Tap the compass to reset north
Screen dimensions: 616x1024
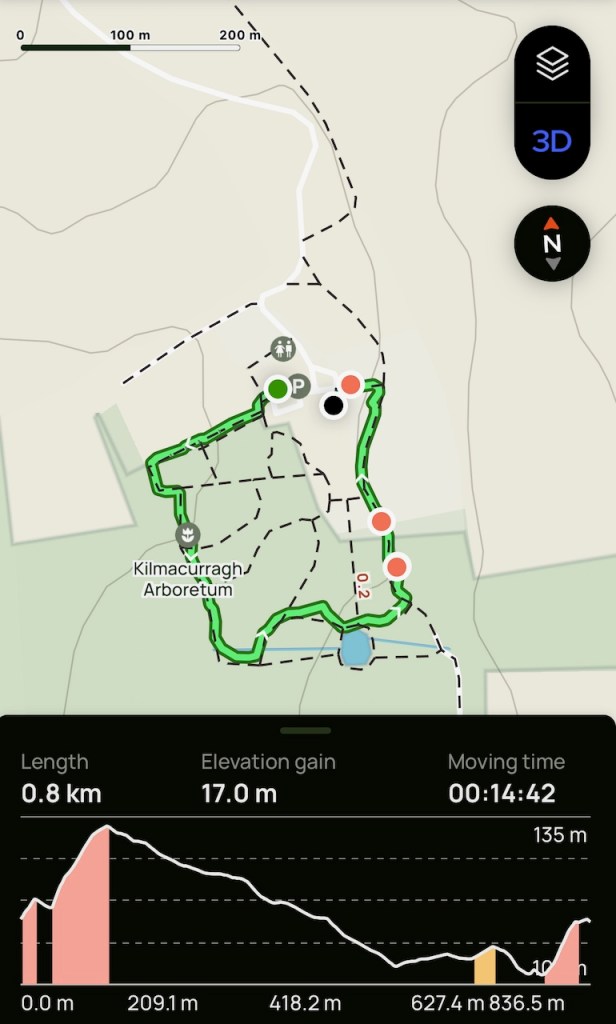[x=552, y=243]
